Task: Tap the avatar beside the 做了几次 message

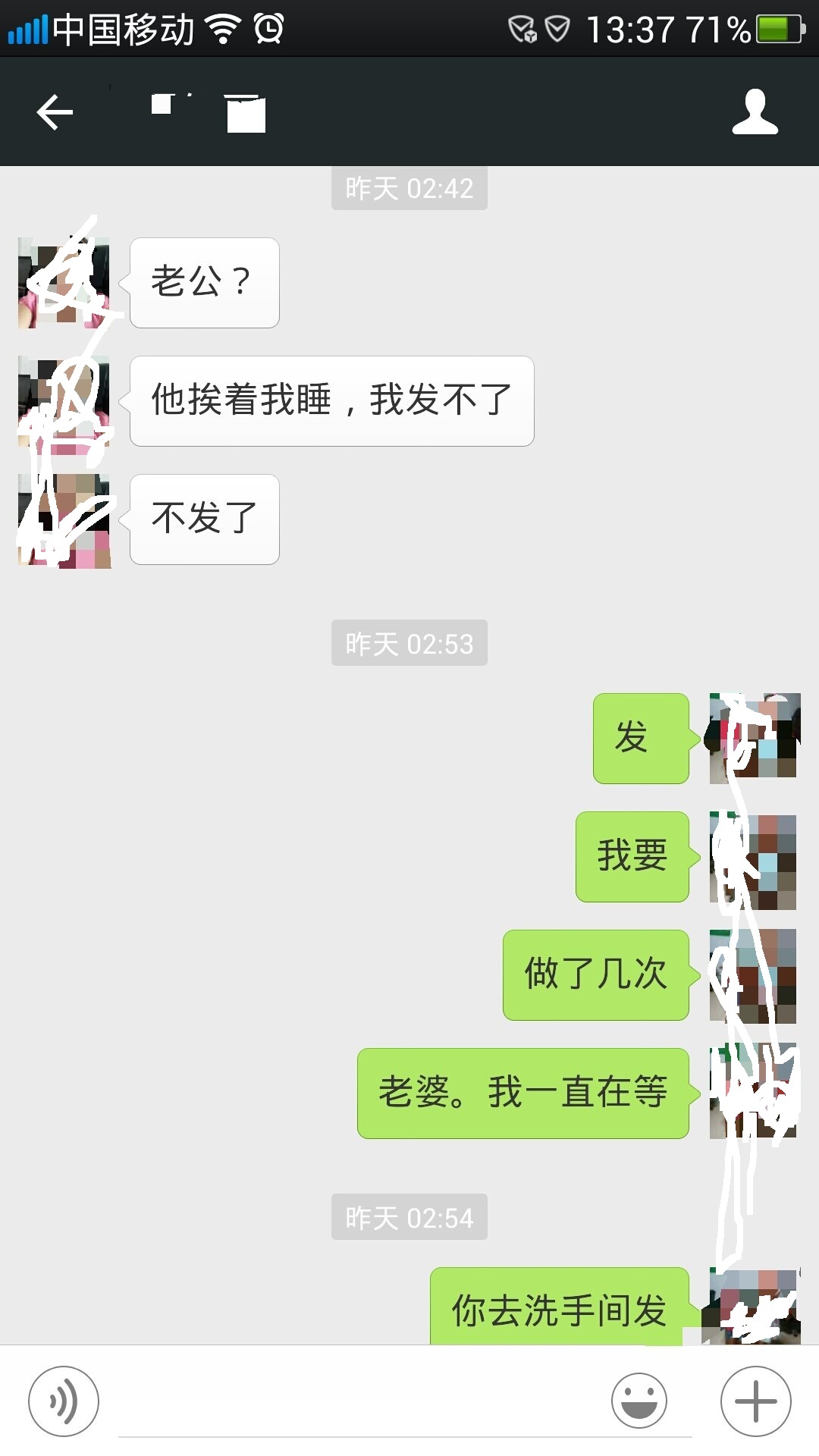Action: (x=753, y=976)
